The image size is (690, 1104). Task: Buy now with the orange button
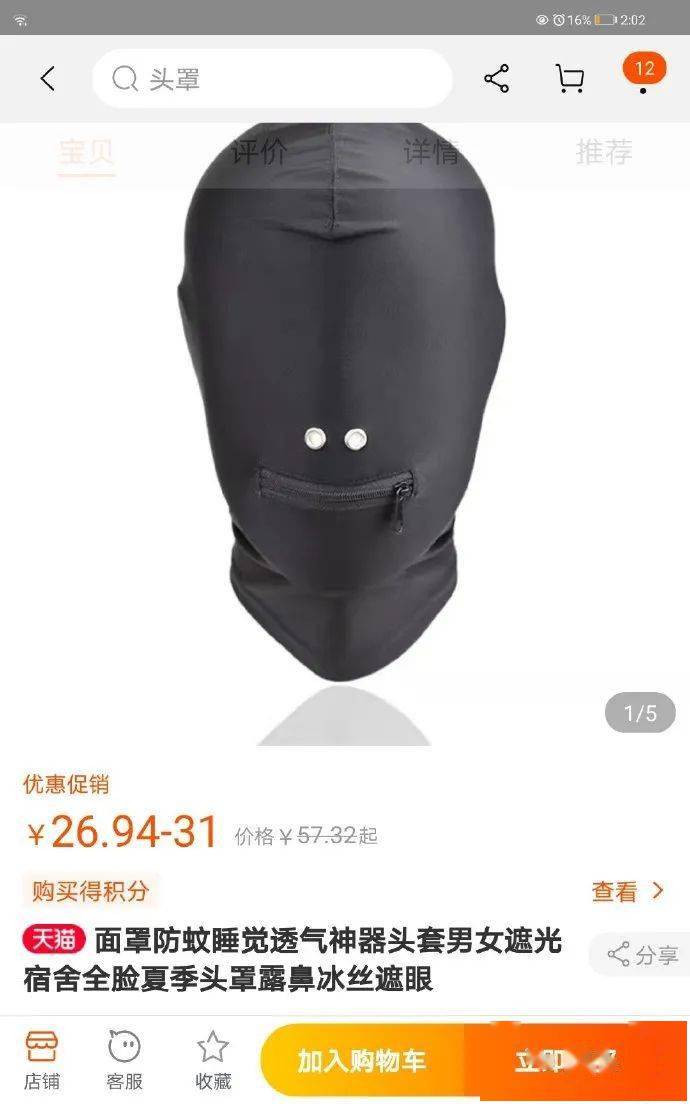(575, 1060)
